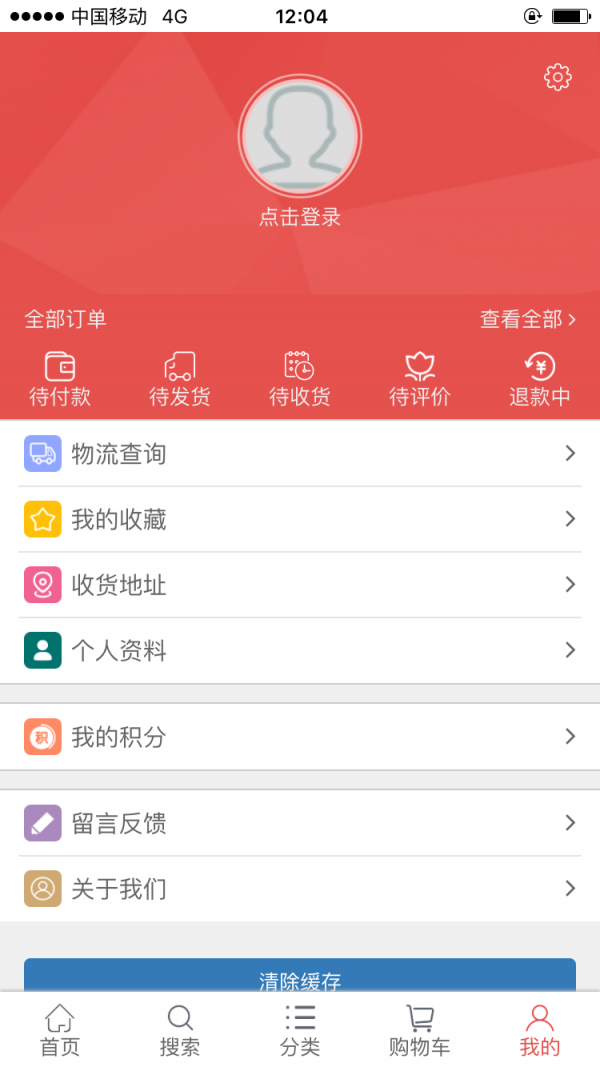Tap the 清除缓存 clear cache button

click(300, 976)
